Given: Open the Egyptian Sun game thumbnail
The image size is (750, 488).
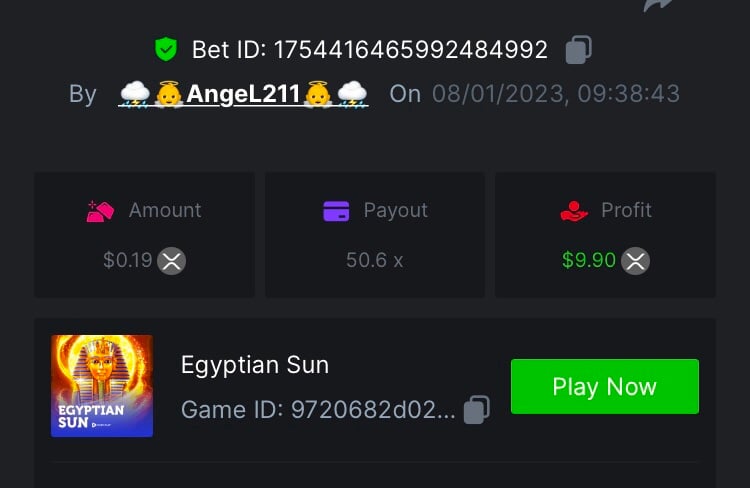Looking at the screenshot, I should click(102, 386).
